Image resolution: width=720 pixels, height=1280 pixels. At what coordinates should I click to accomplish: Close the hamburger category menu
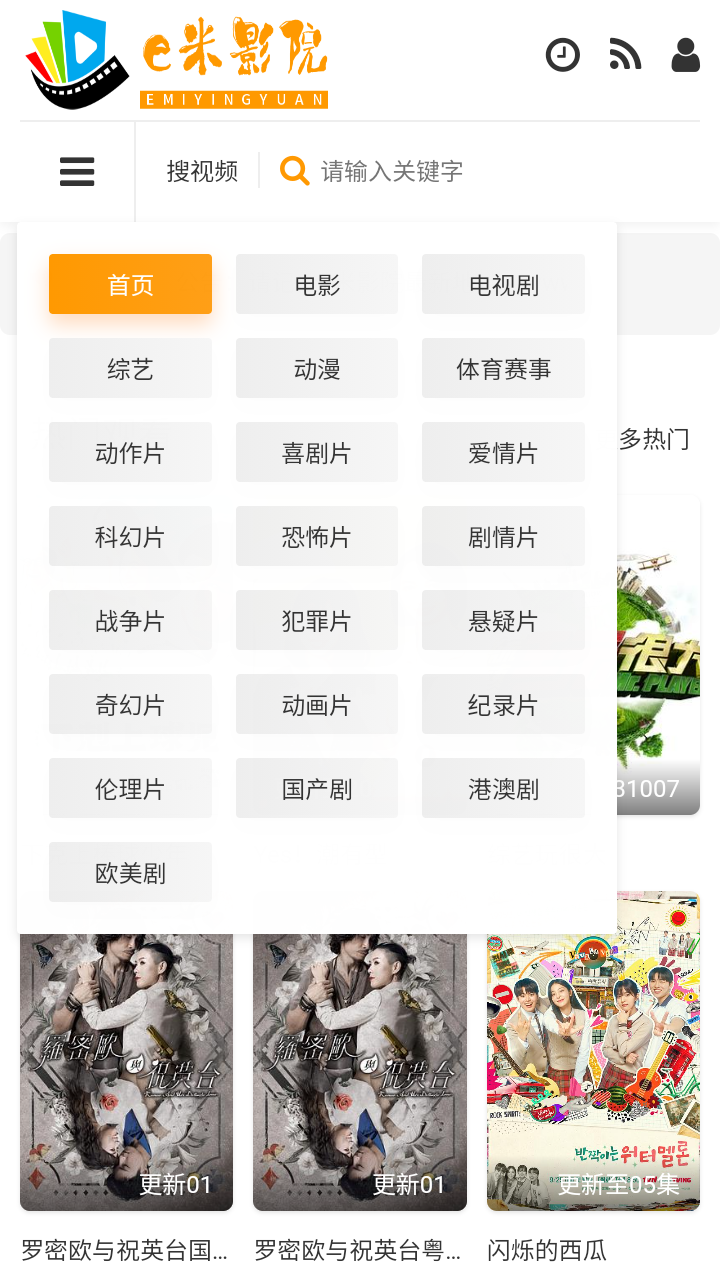(x=77, y=172)
